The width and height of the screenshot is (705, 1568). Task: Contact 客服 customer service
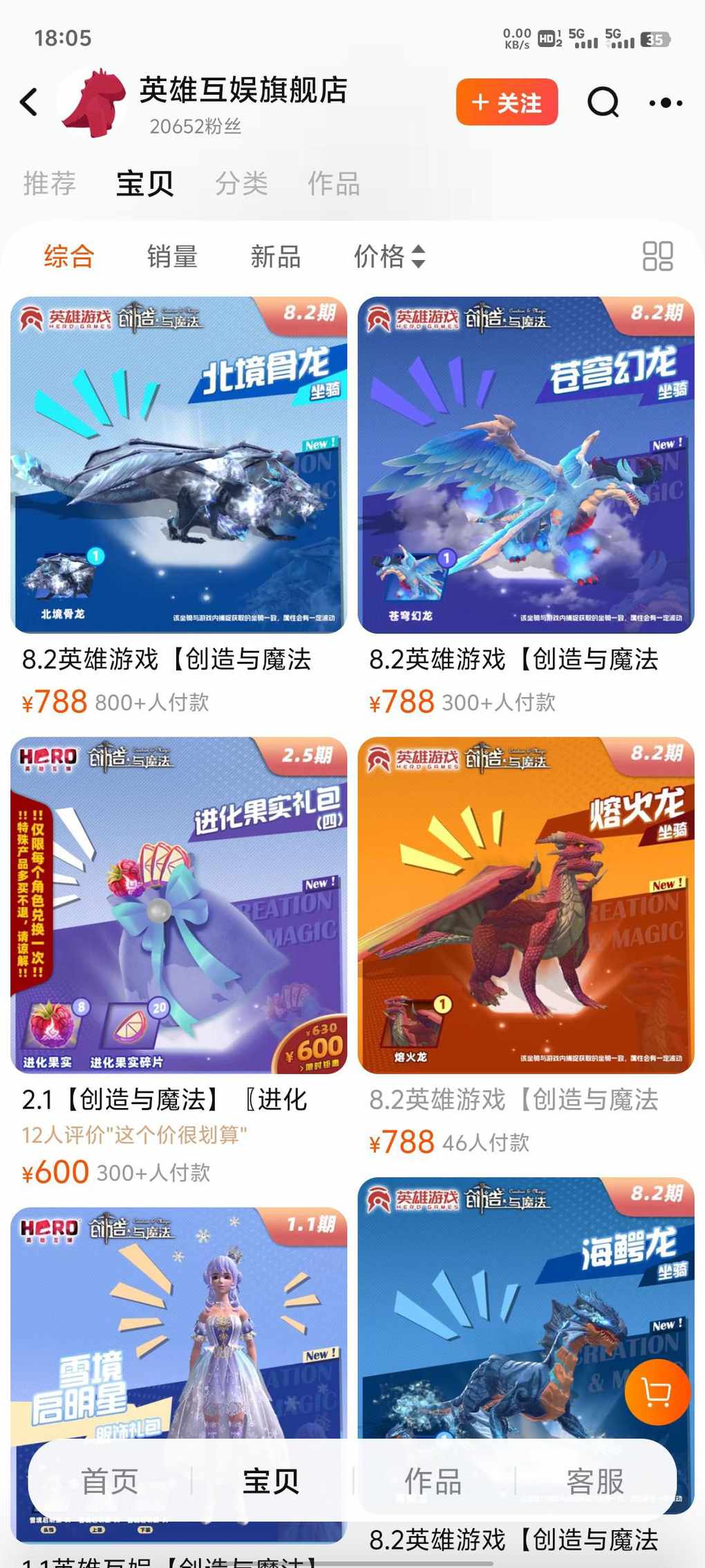[594, 1482]
